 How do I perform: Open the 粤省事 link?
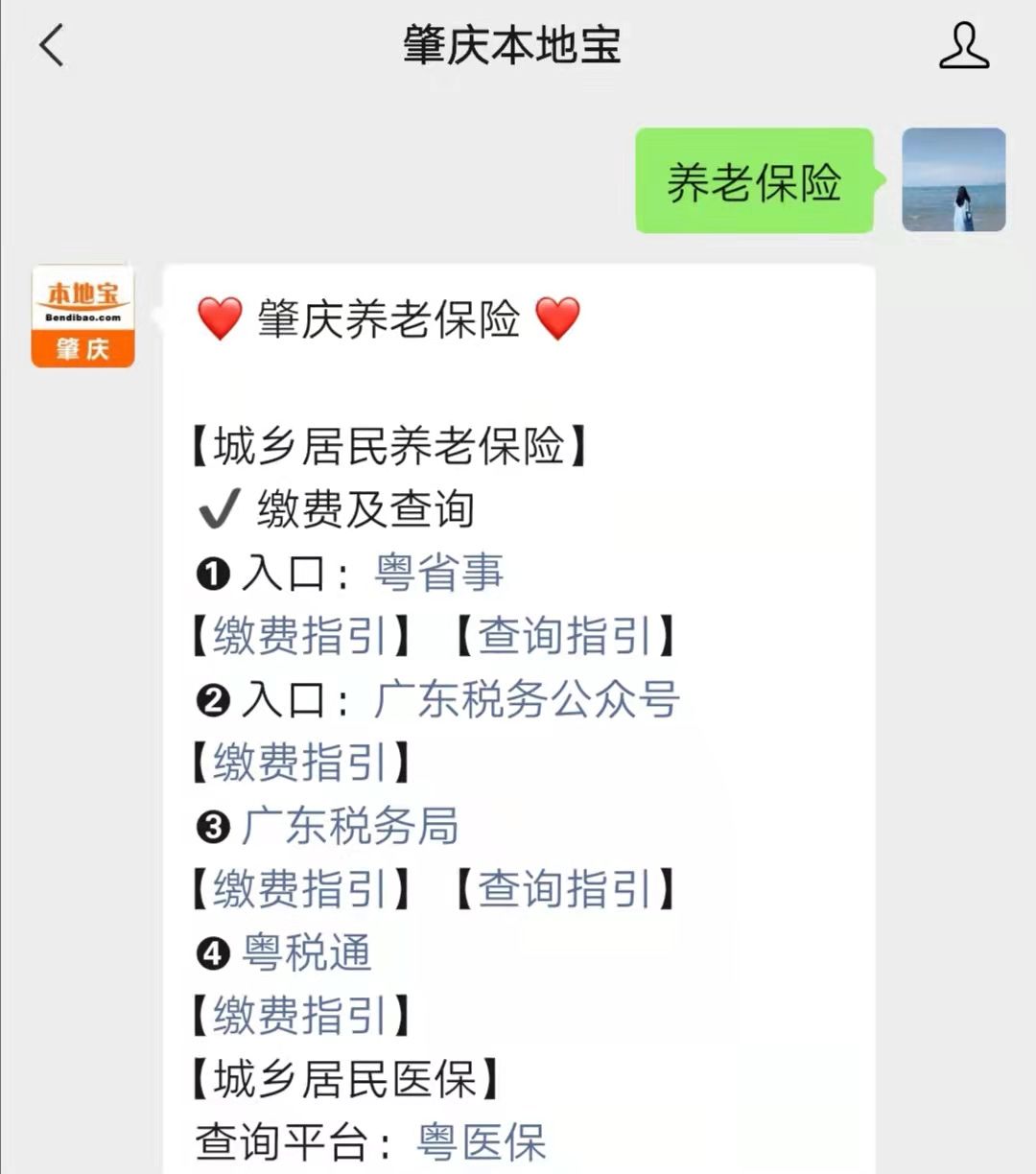pyautogui.click(x=438, y=573)
